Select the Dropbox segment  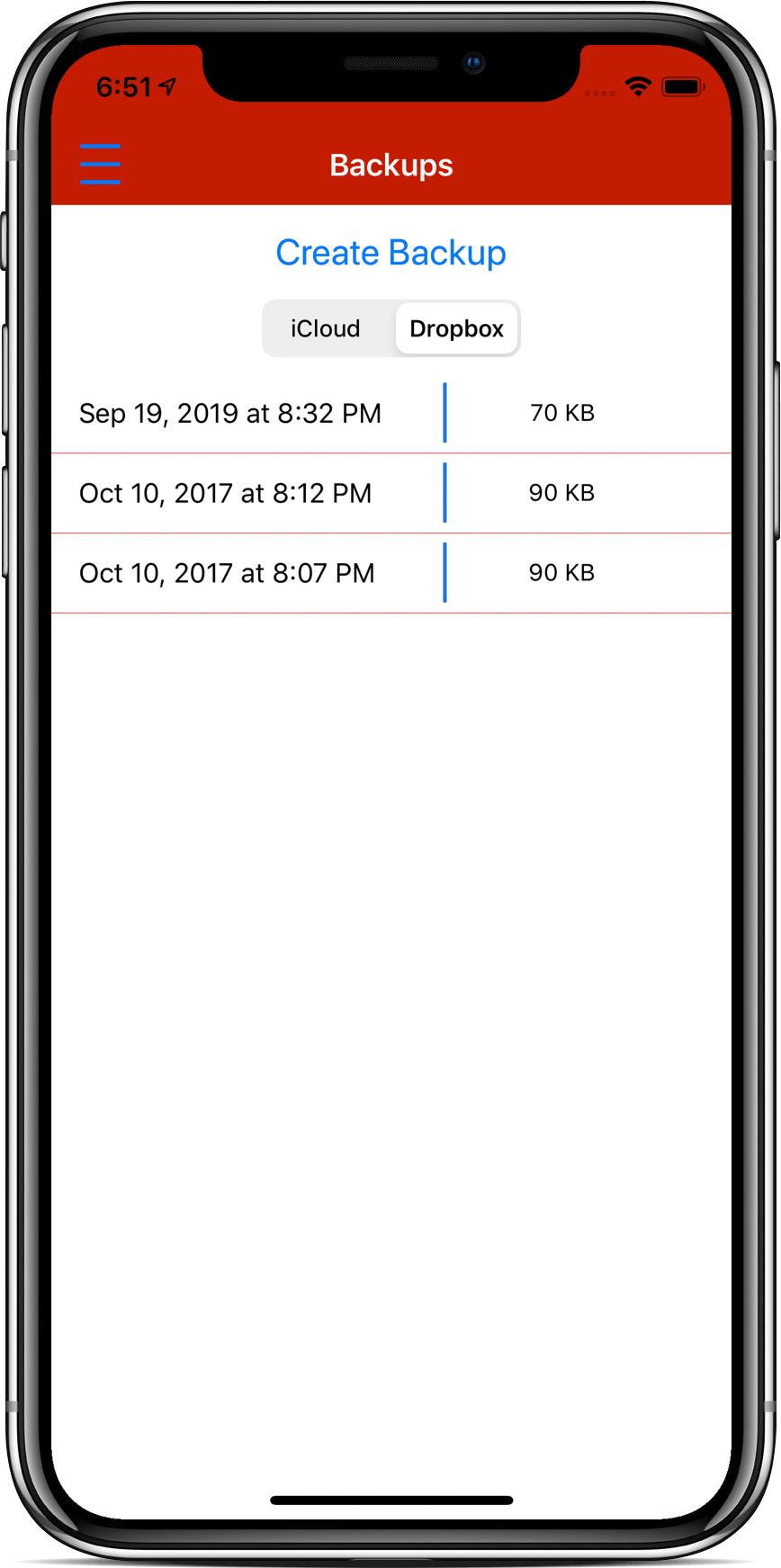click(456, 328)
